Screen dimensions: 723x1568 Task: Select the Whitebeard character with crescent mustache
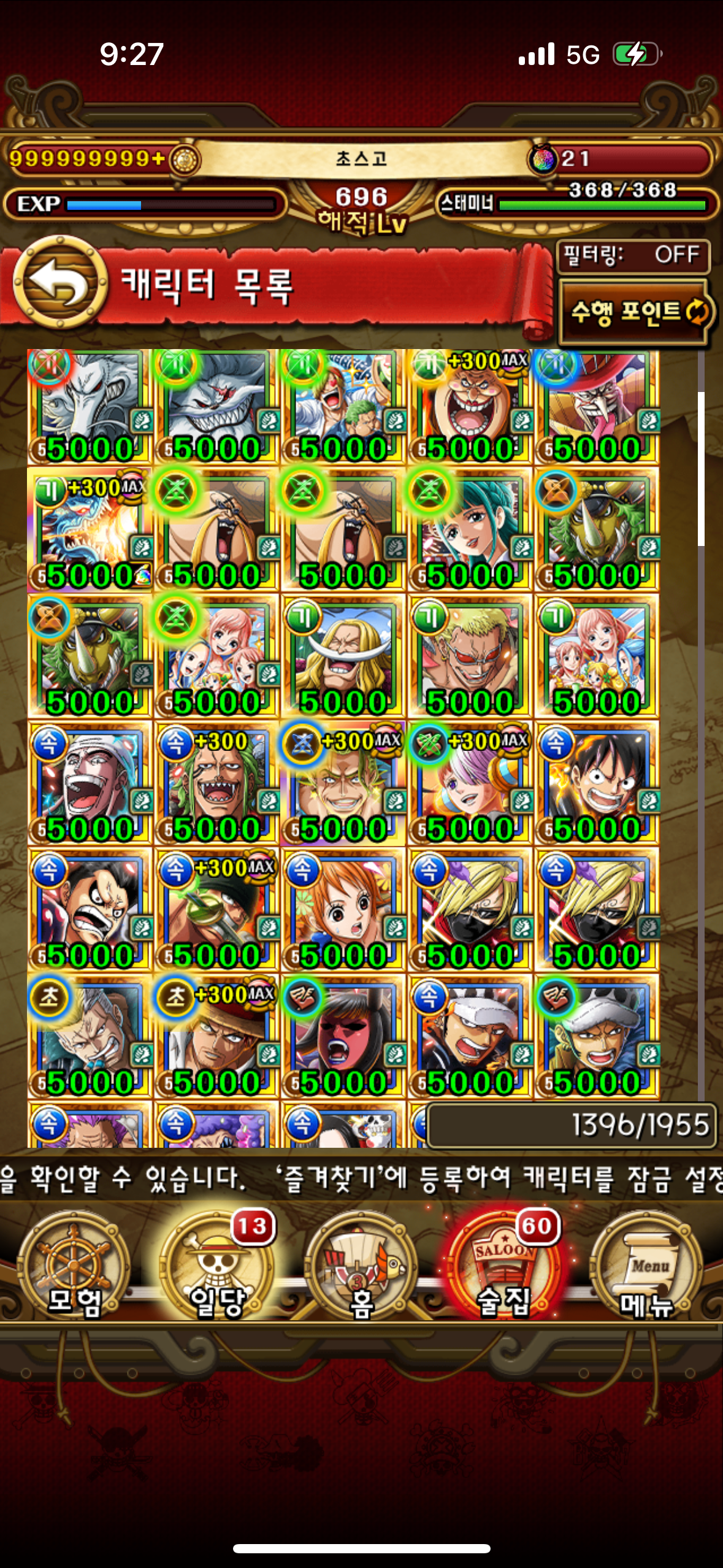pos(343,656)
